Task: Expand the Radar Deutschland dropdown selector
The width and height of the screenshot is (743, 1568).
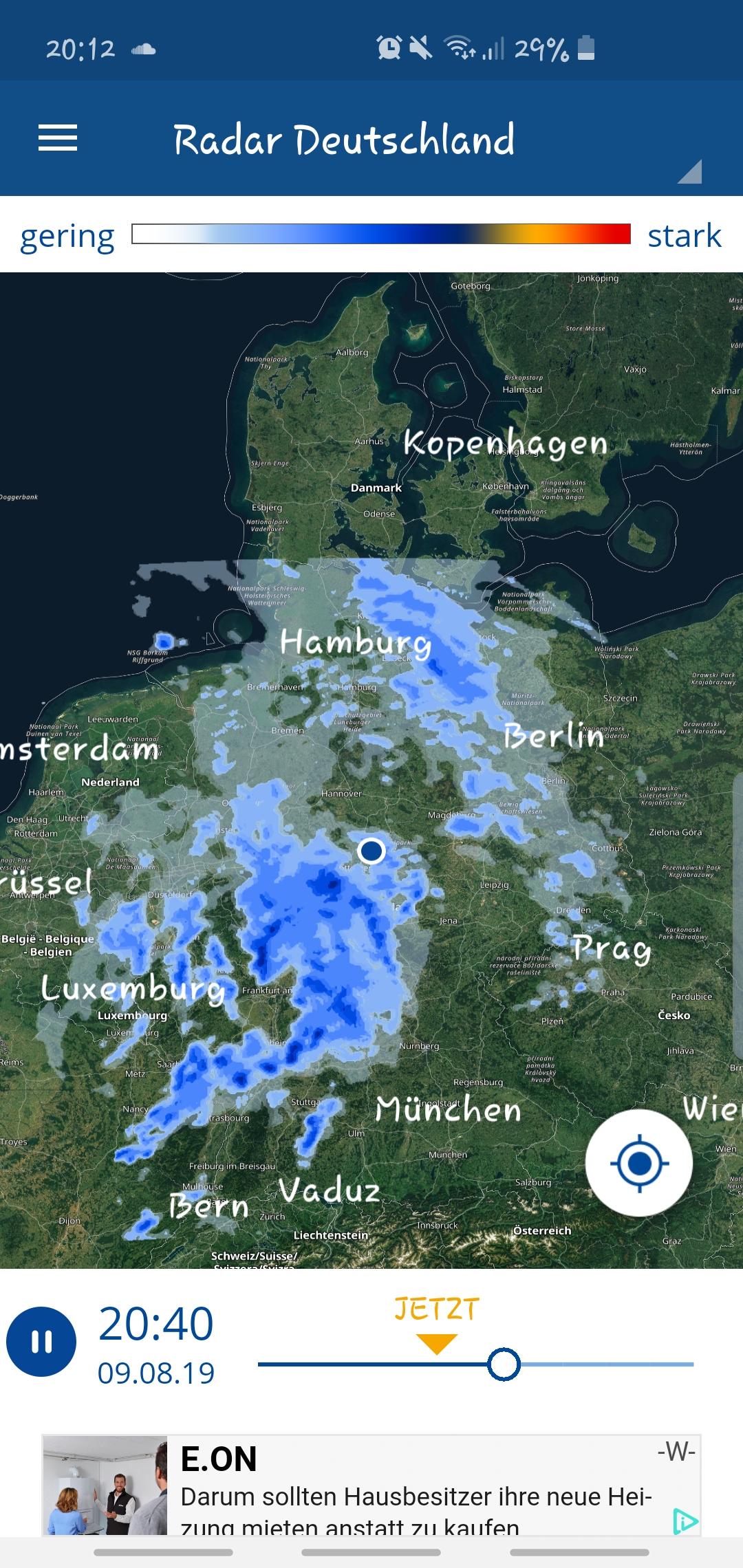Action: click(x=689, y=171)
